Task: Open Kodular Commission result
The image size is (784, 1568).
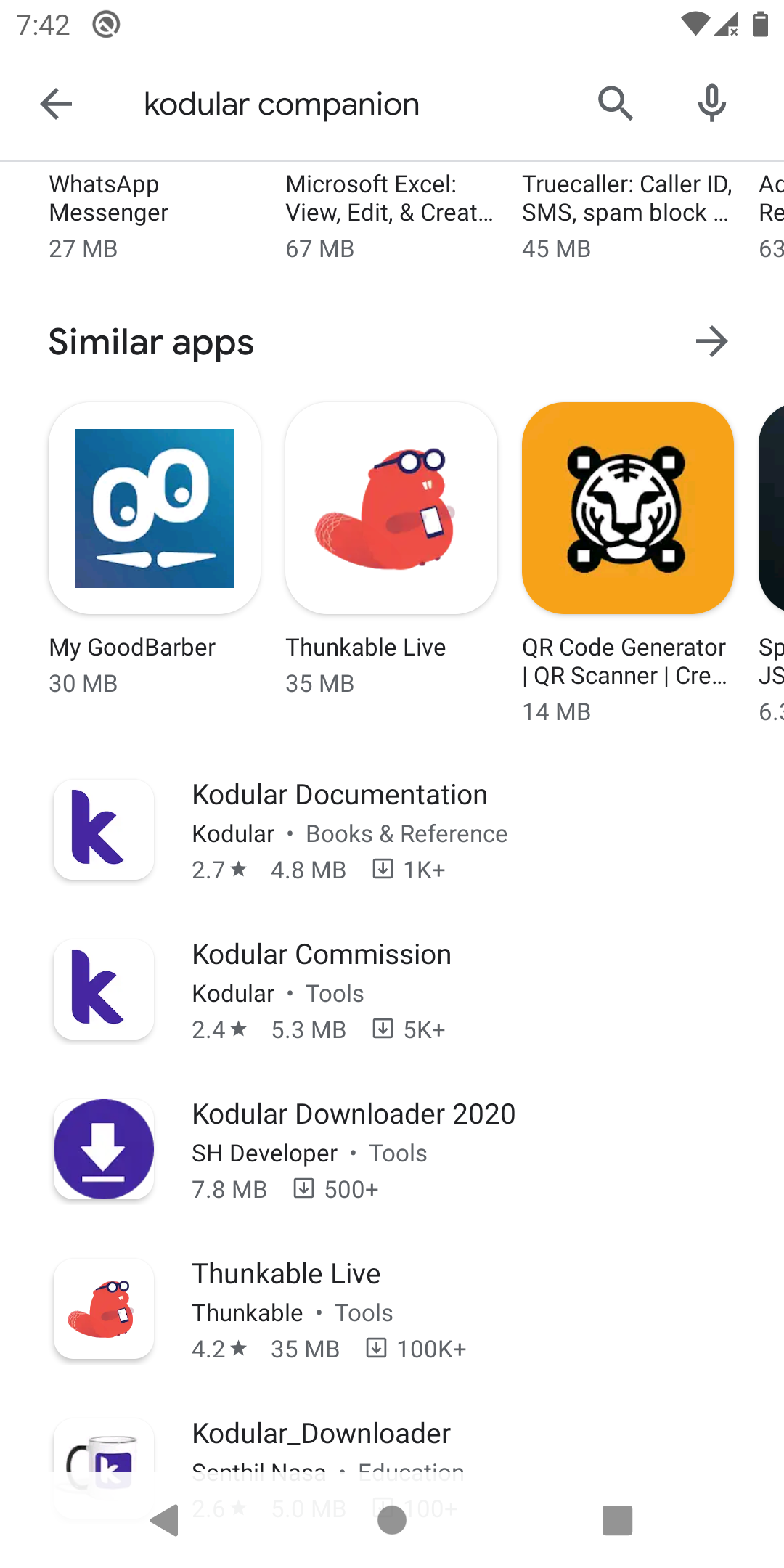Action: (392, 989)
